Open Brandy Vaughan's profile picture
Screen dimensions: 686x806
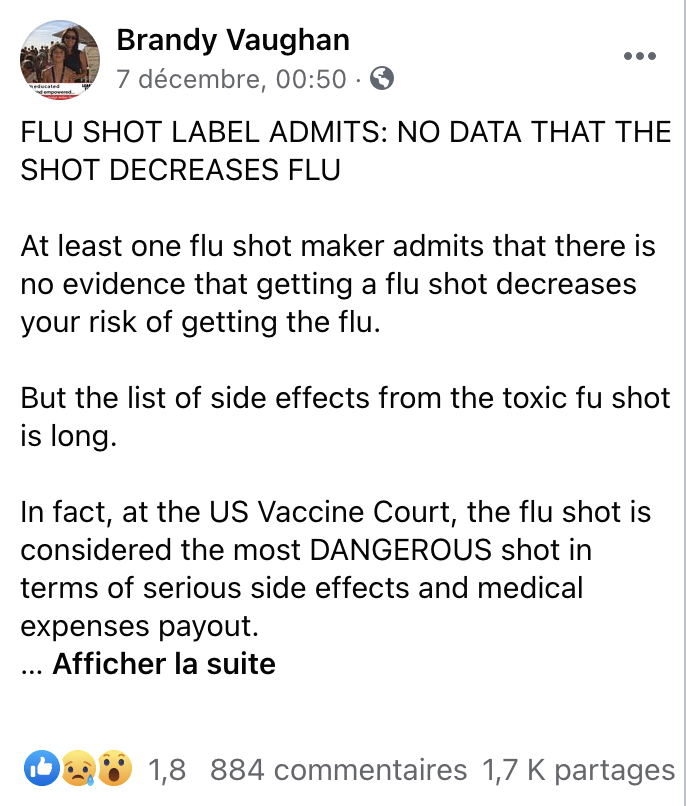[x=60, y=59]
